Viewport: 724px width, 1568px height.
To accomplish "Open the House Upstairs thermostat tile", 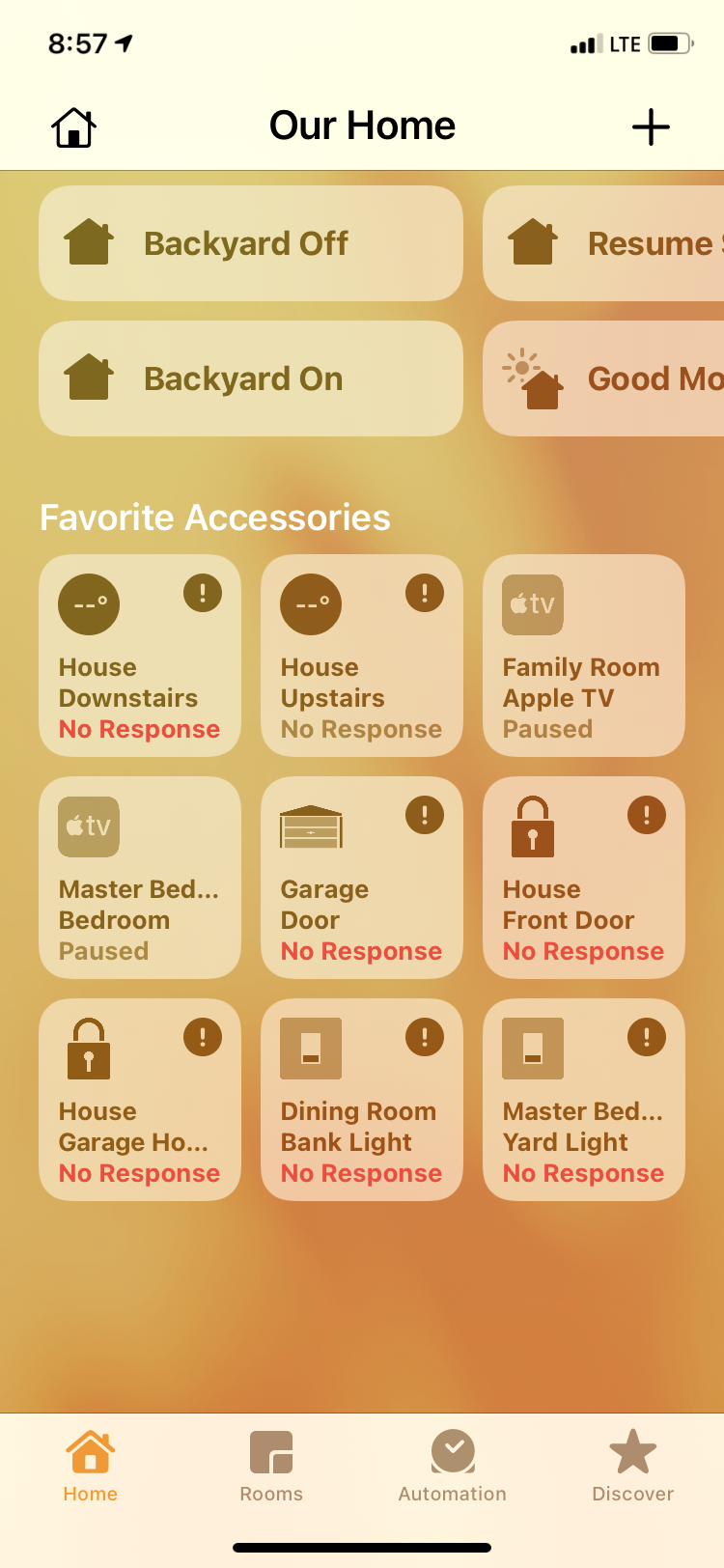I will (362, 656).
